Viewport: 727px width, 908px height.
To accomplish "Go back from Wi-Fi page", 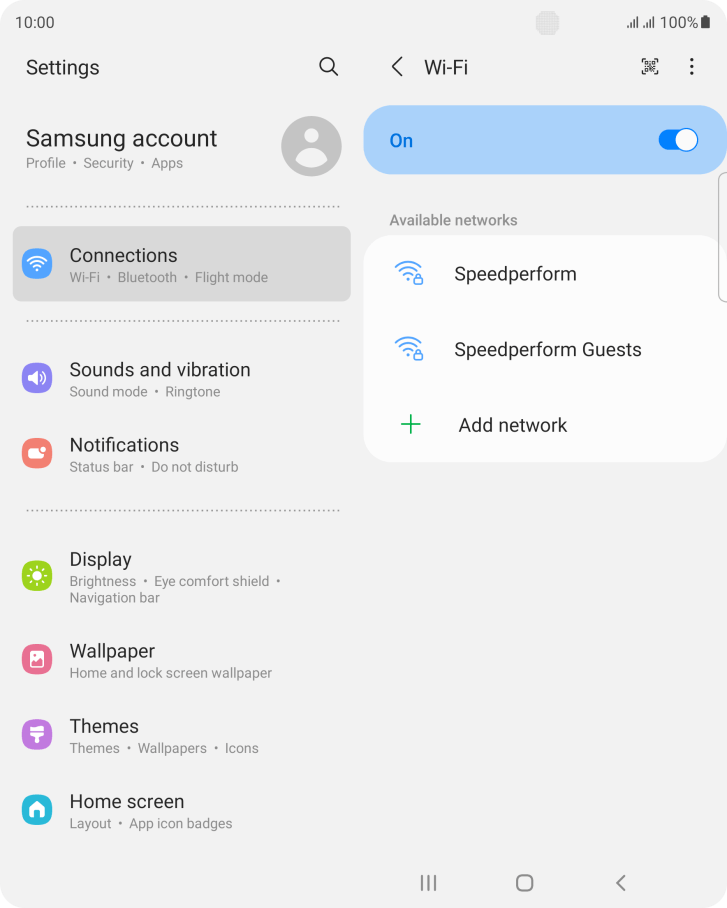I will pyautogui.click(x=397, y=67).
